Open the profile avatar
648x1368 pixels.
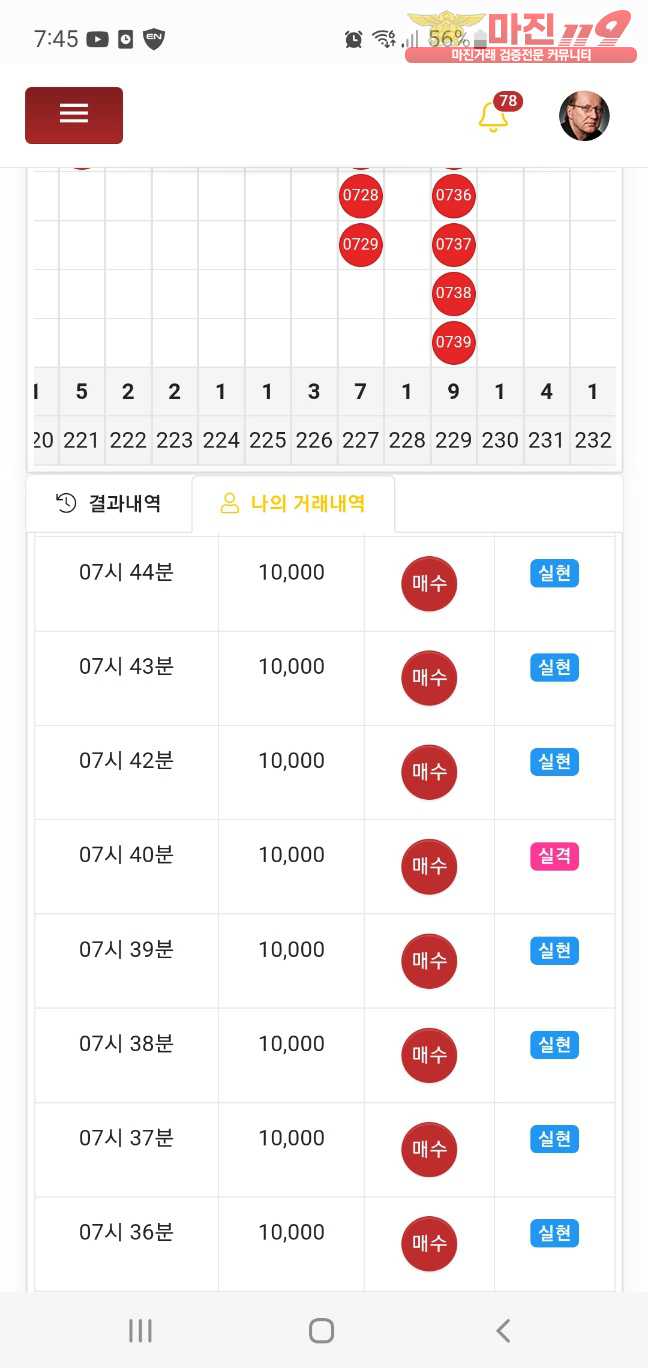coord(584,116)
